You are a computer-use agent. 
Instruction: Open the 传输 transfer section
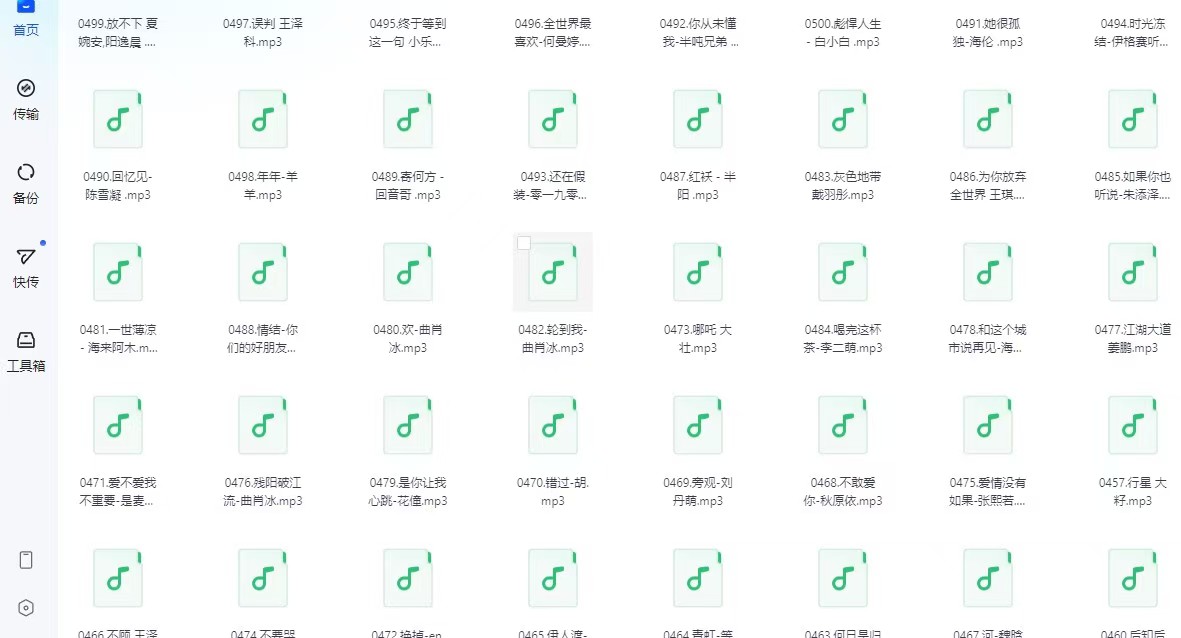[x=27, y=99]
